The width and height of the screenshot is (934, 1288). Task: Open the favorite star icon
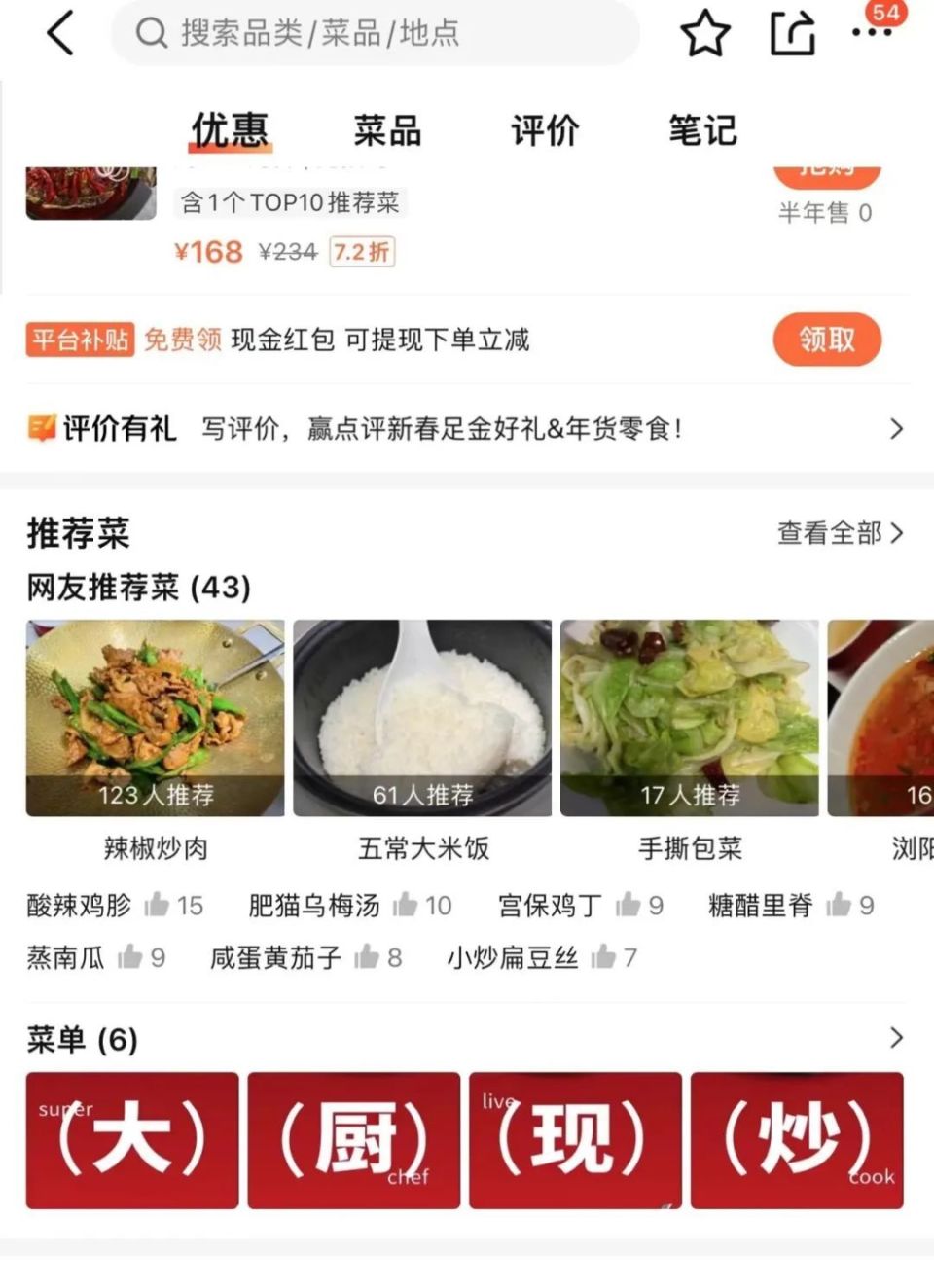point(706,34)
